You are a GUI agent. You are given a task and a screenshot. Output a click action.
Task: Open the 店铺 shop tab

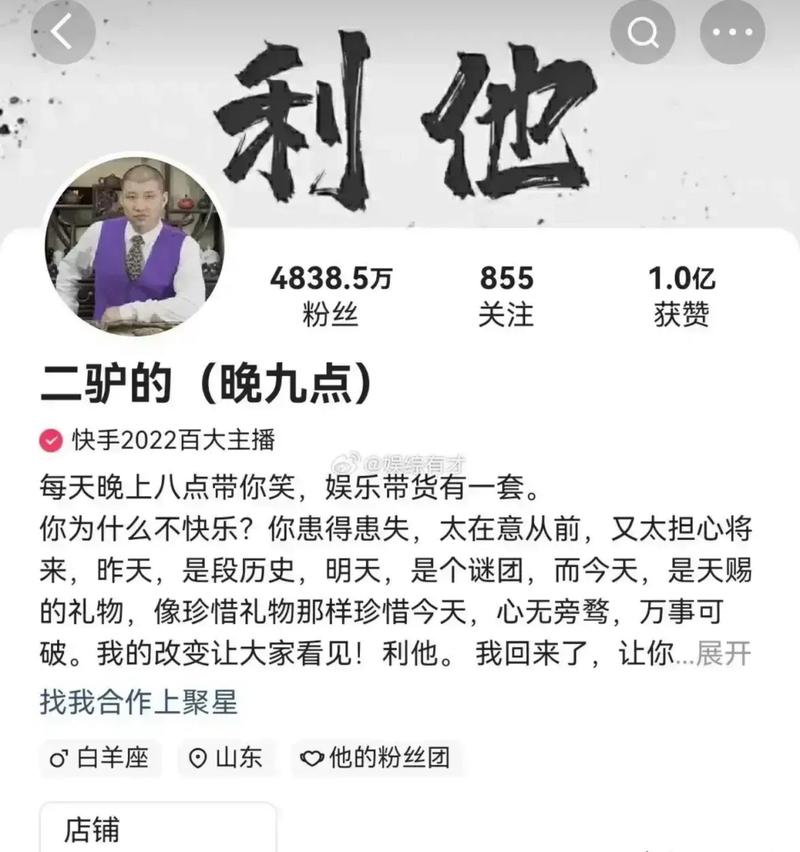point(95,827)
